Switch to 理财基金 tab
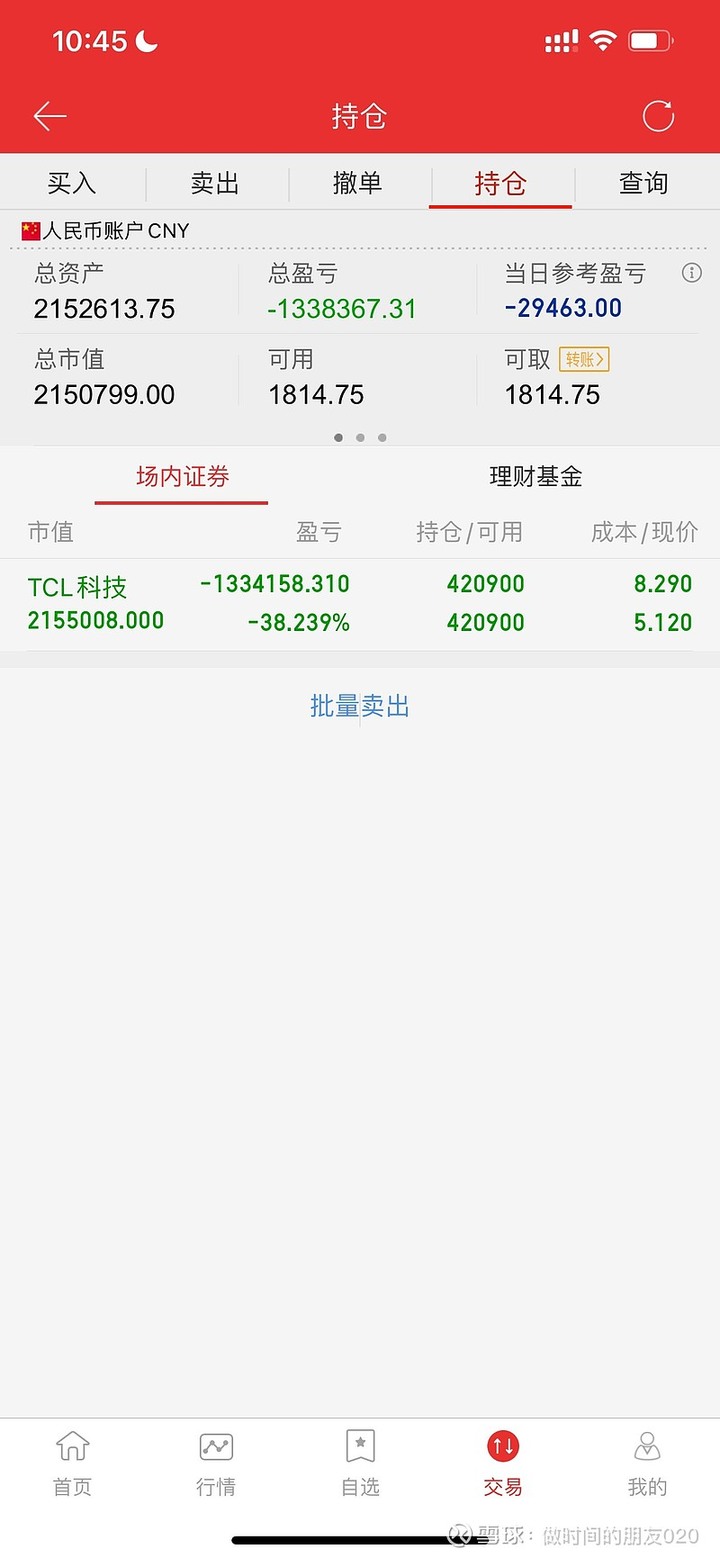Image resolution: width=720 pixels, height=1558 pixels. pos(536,477)
